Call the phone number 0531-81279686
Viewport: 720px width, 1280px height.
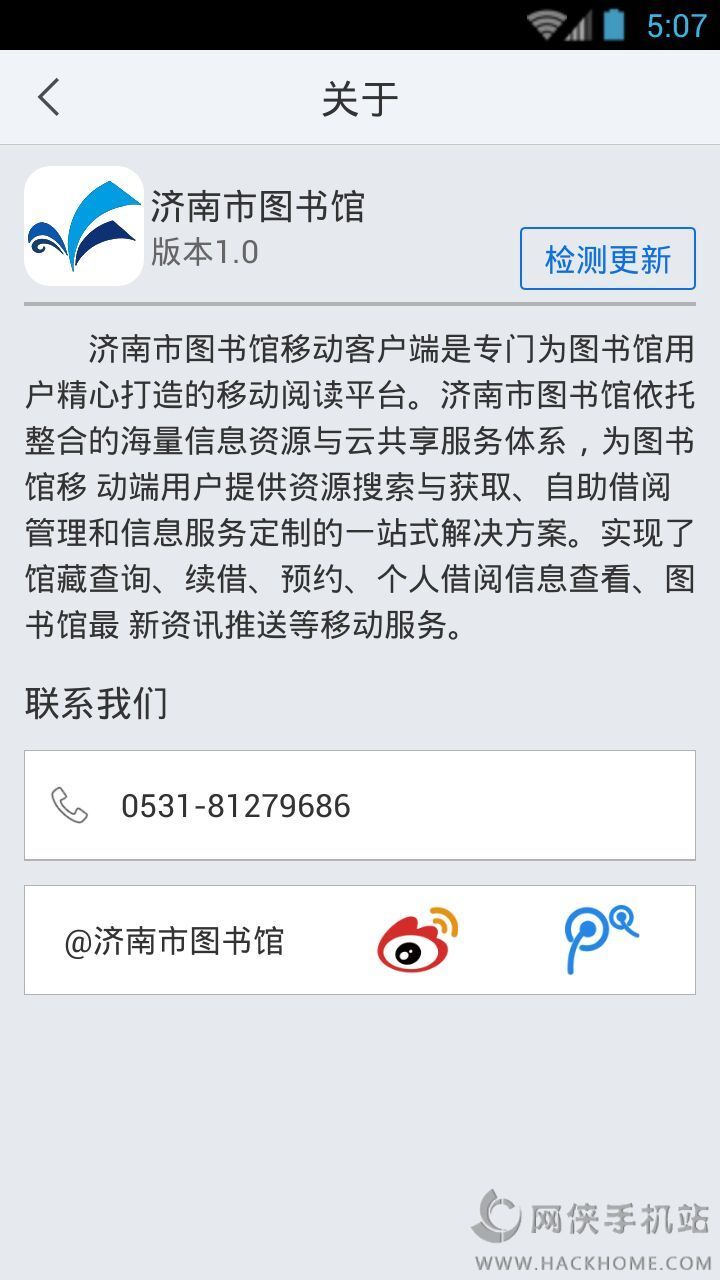coord(359,805)
